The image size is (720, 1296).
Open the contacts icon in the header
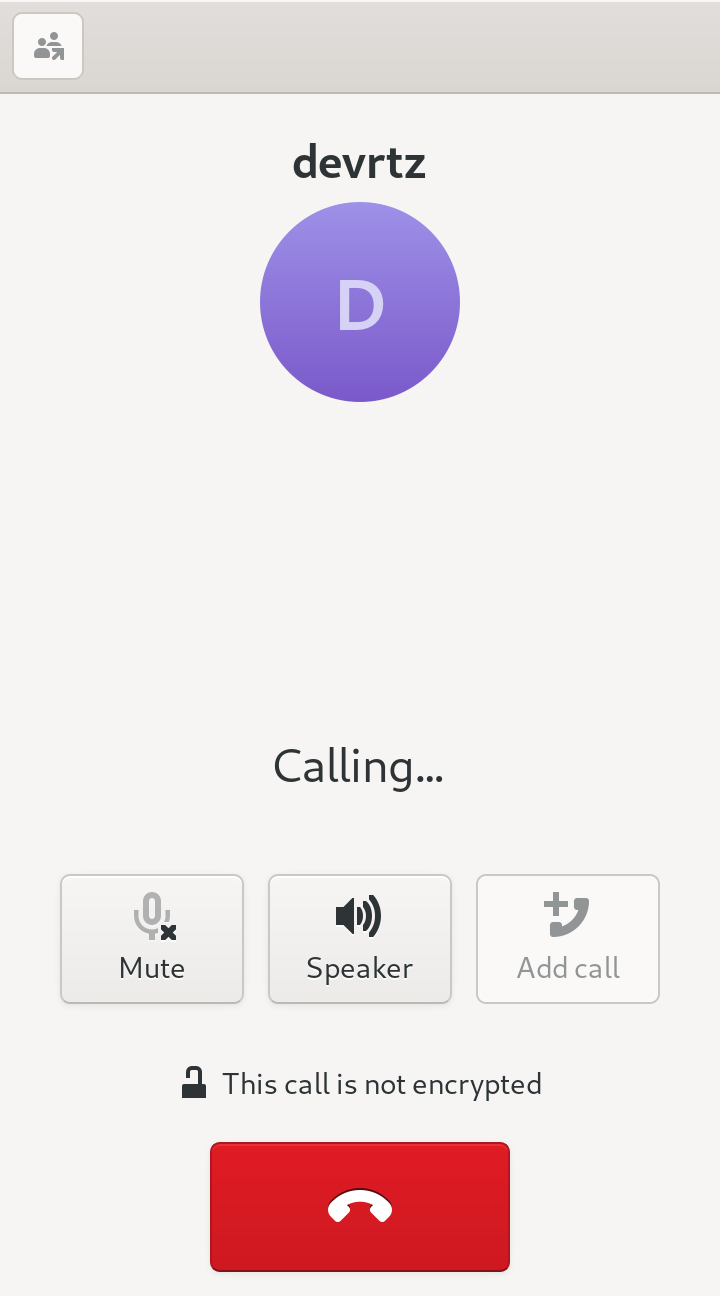[x=48, y=46]
